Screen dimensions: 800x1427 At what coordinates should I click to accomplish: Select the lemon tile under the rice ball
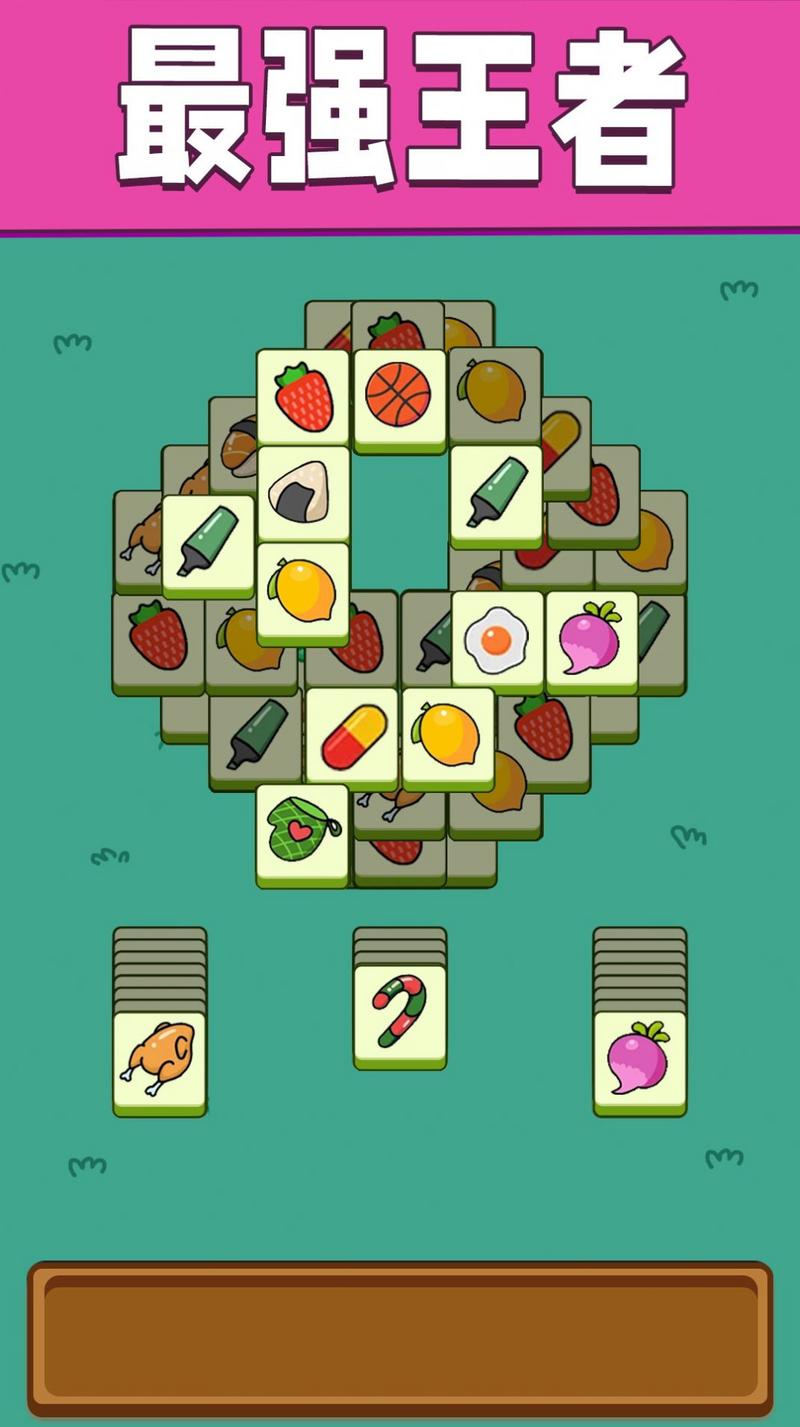point(303,590)
